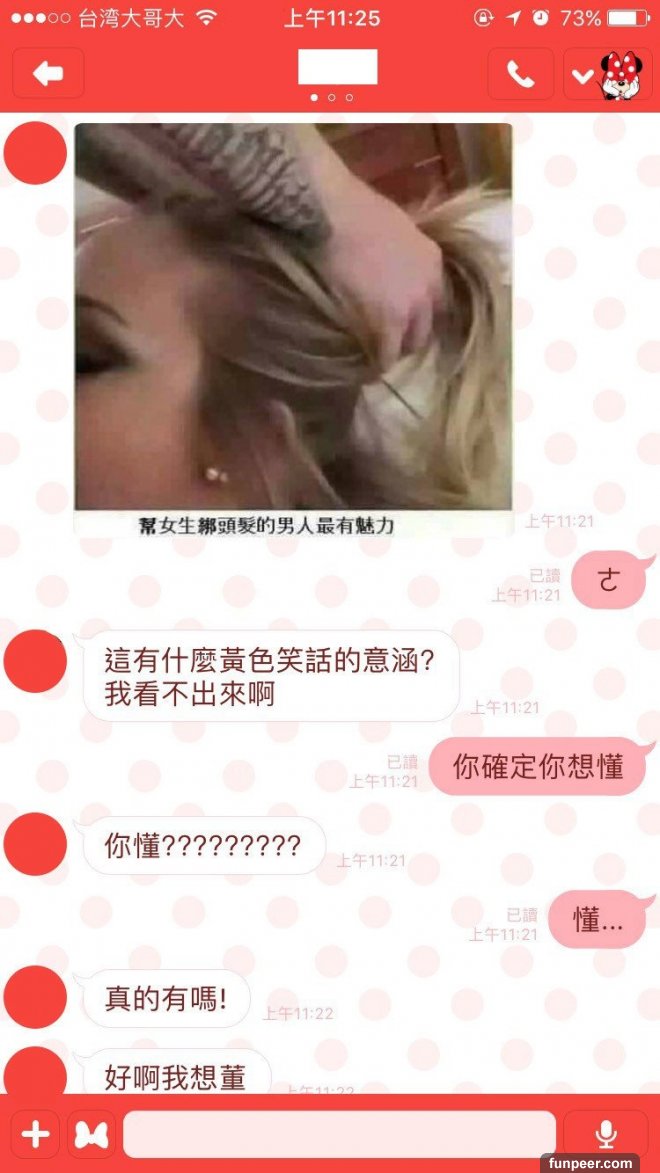Start a voice call with this contact

(520, 73)
